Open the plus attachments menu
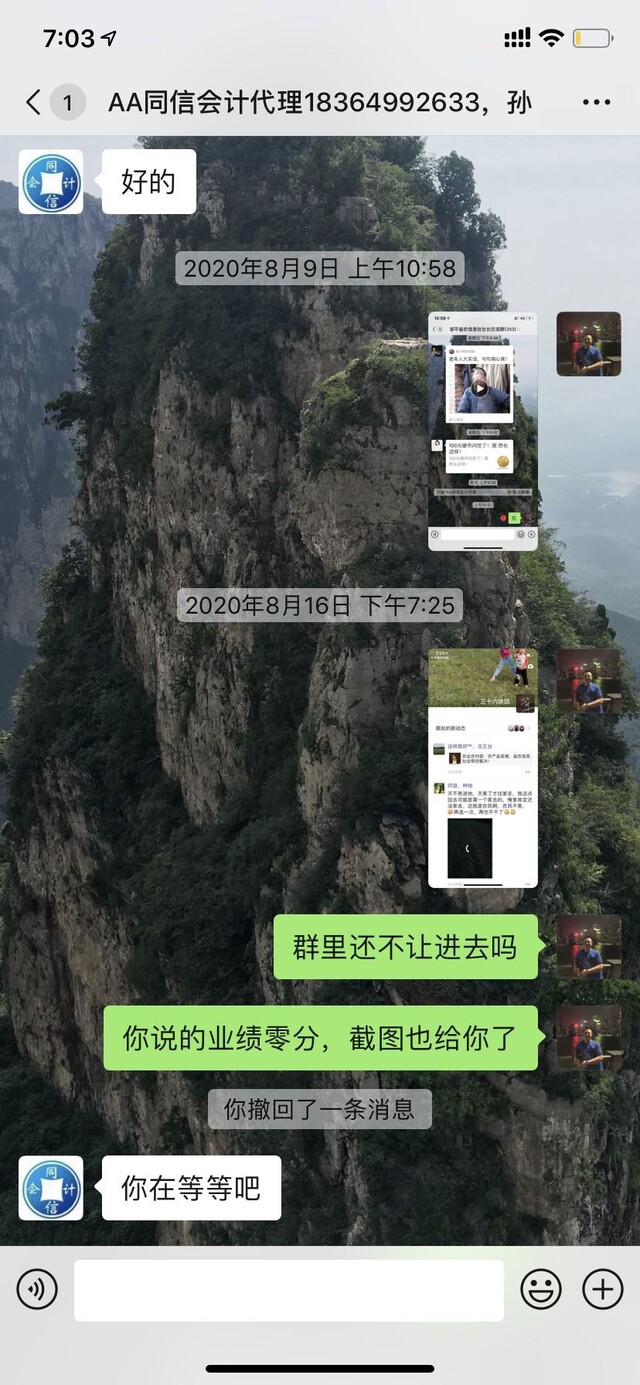 coord(603,1290)
